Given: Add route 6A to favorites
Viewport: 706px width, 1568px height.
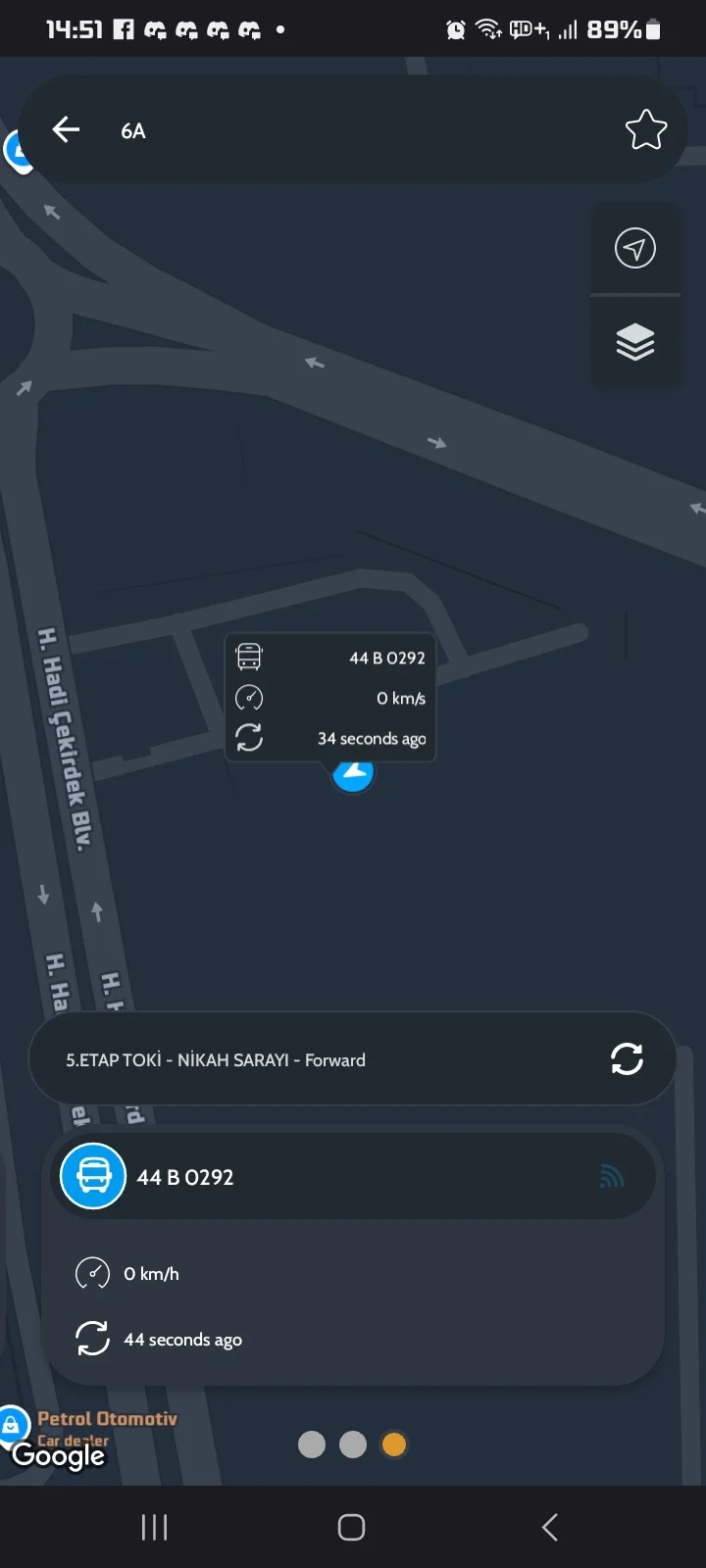Looking at the screenshot, I should click(645, 130).
